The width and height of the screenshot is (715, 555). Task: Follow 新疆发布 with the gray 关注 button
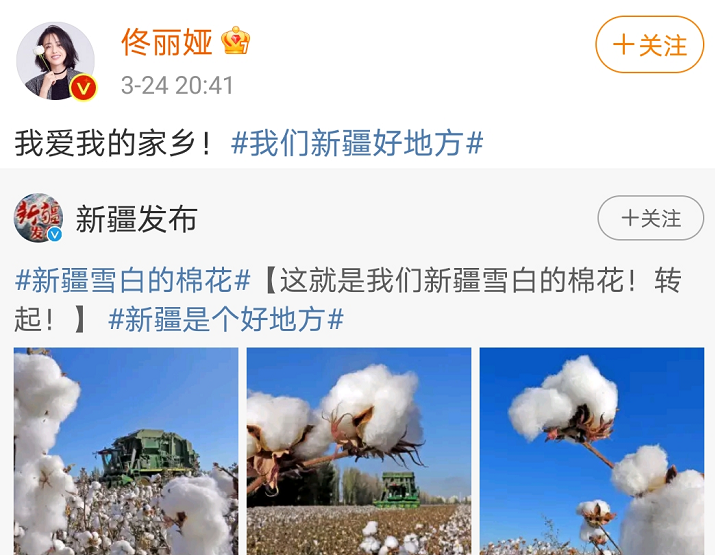tap(650, 218)
